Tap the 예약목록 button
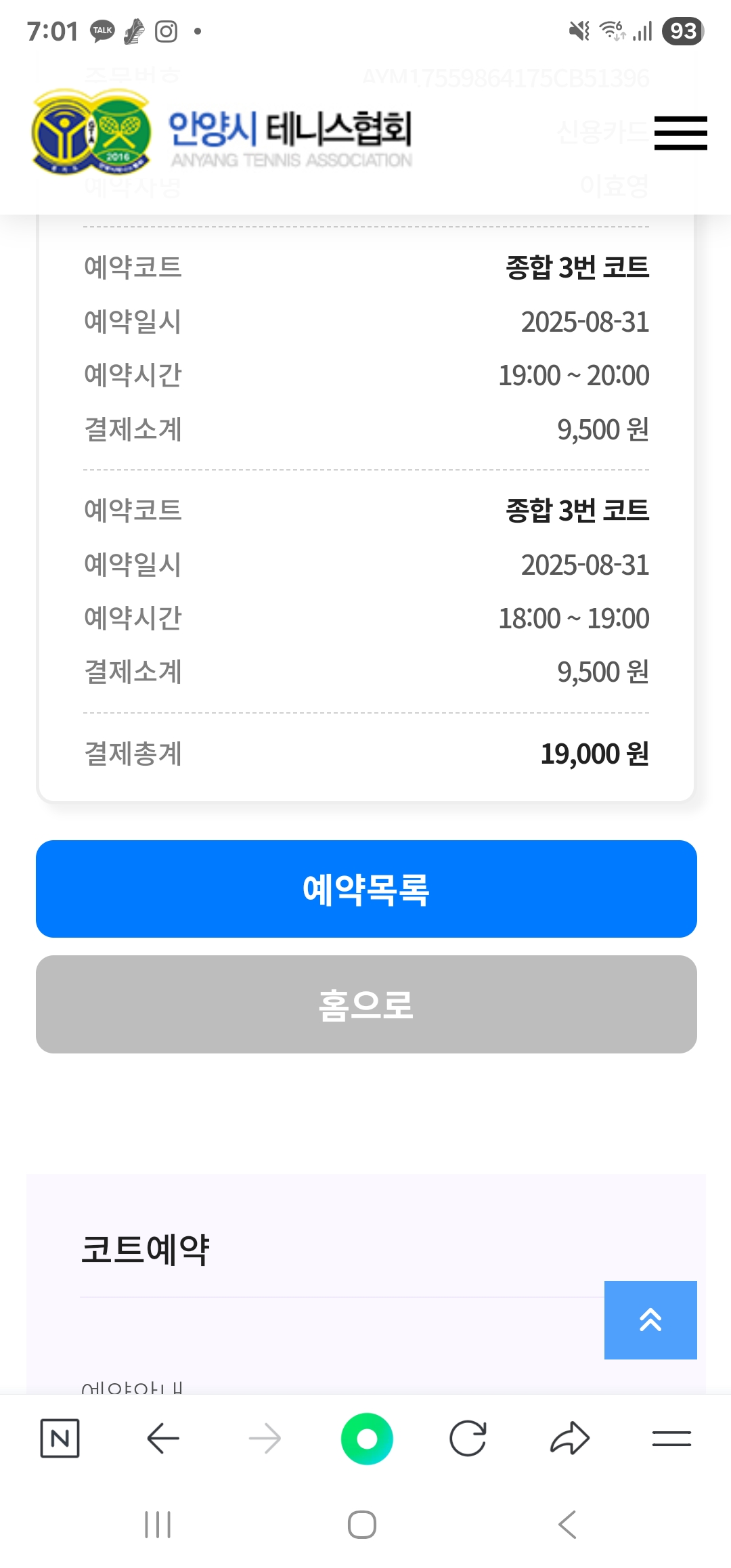731x1568 pixels. pyautogui.click(x=366, y=889)
